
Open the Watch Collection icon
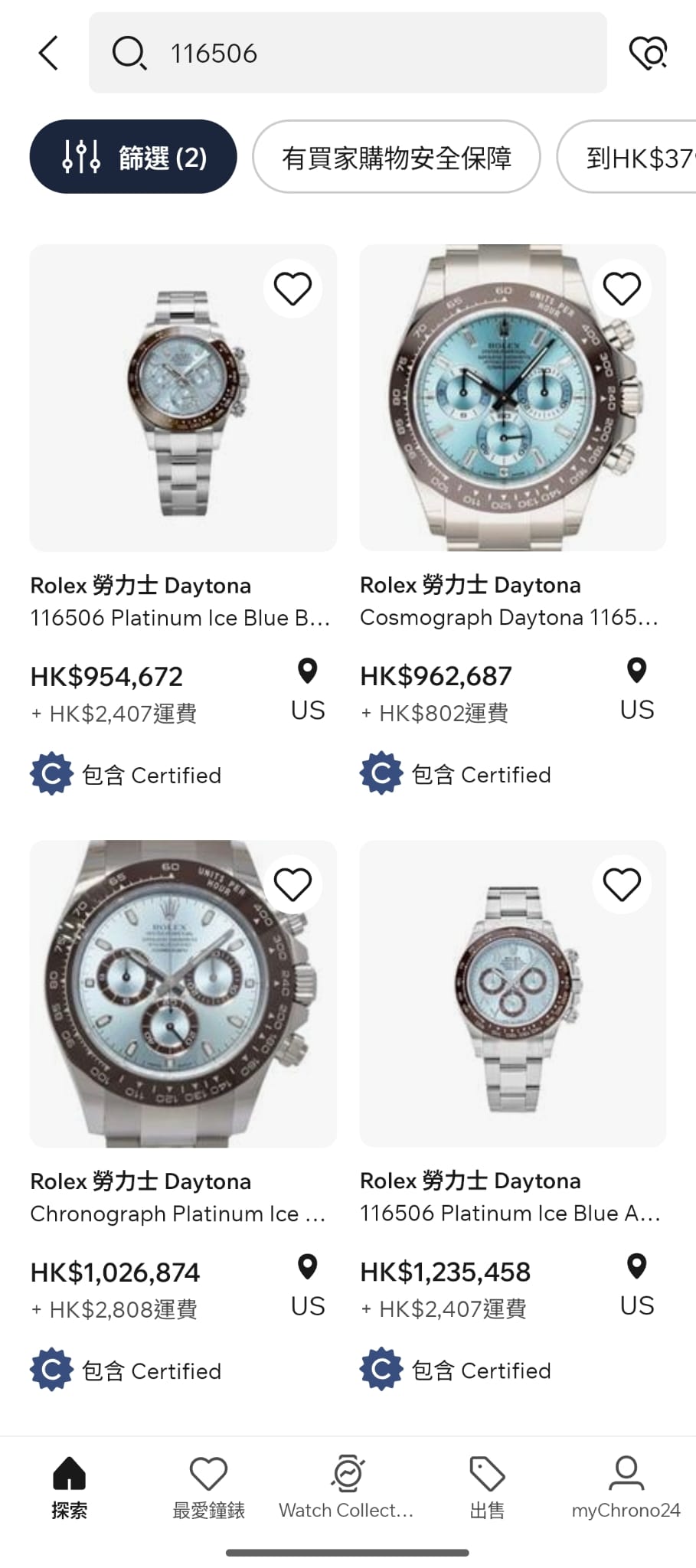coord(348,1472)
